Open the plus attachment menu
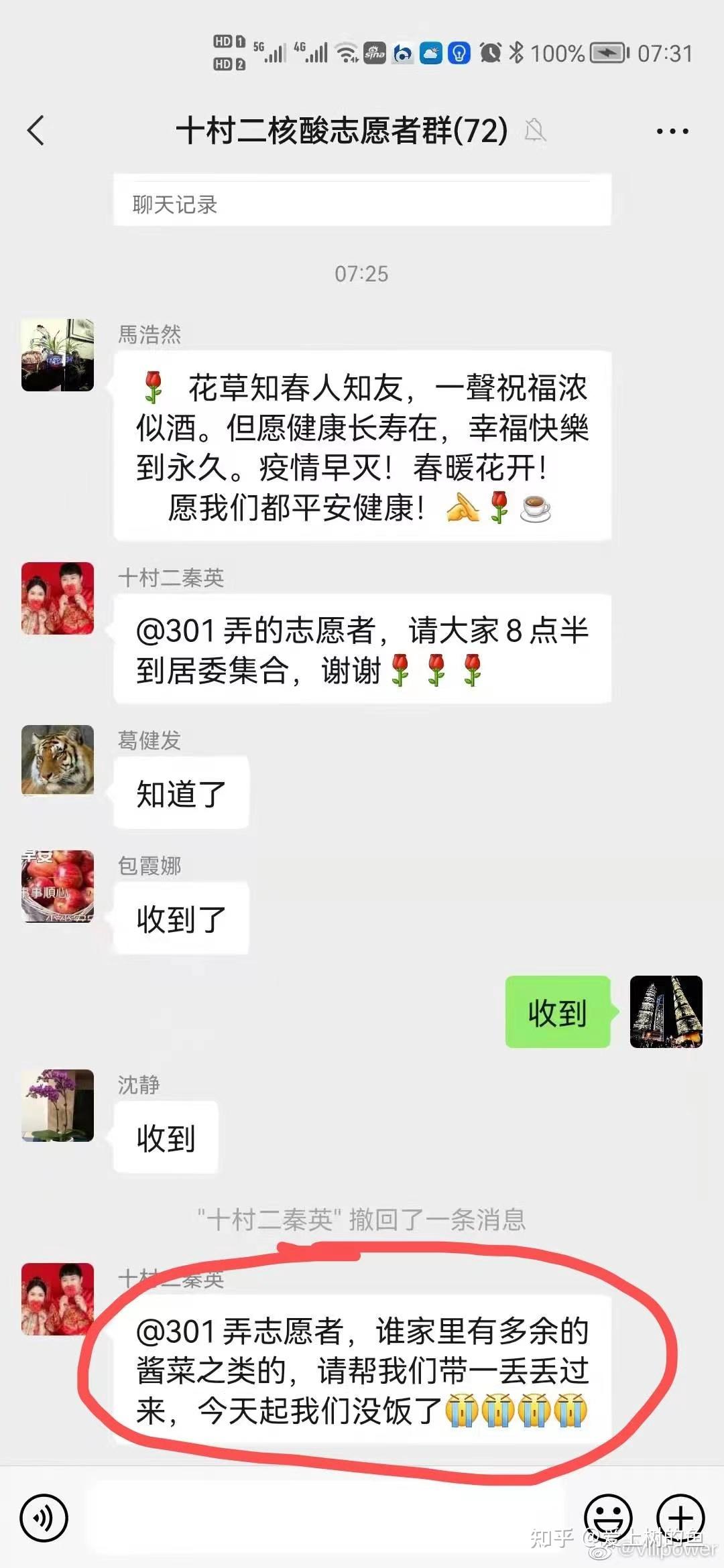This screenshot has height=1568, width=724. [x=680, y=1518]
